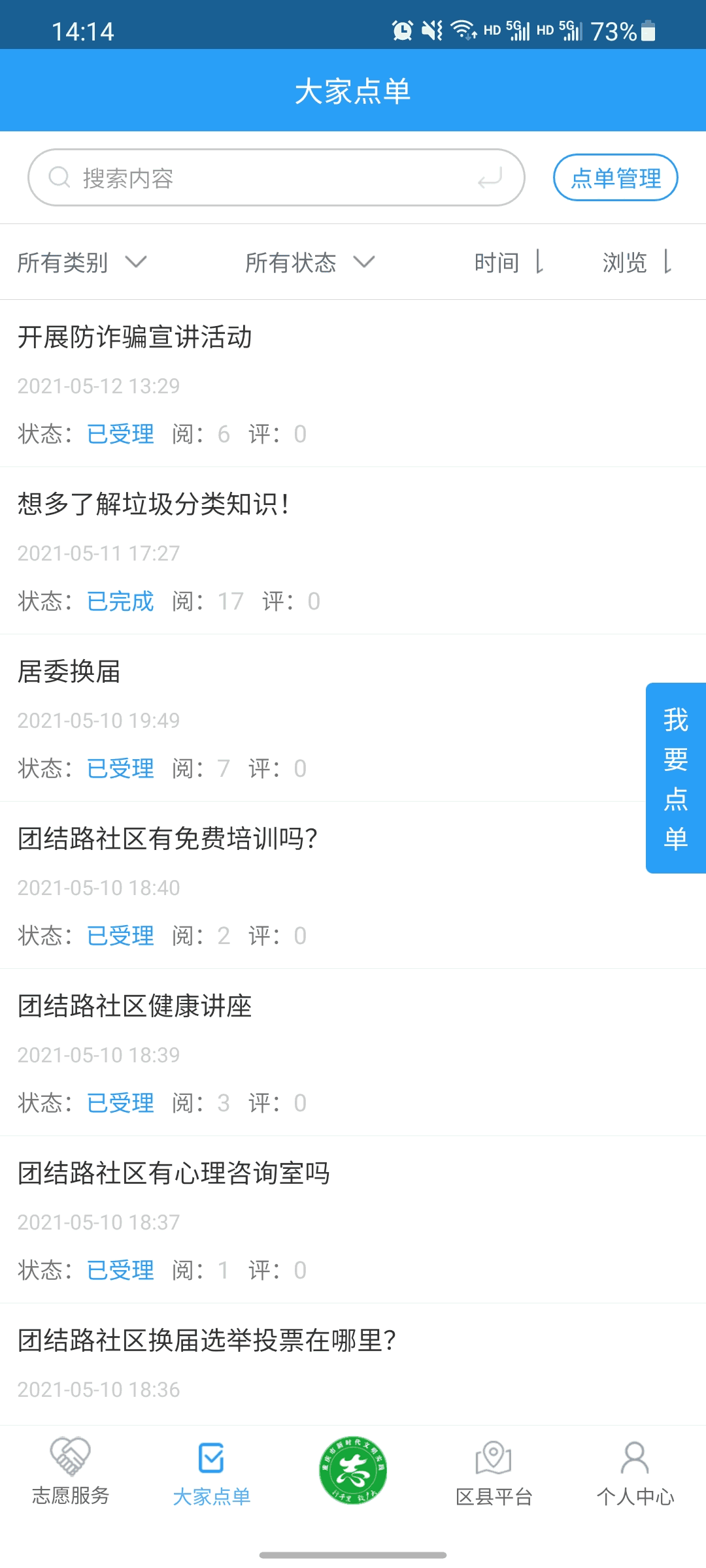
Task: Expand the 所有类别 dropdown
Action: click(82, 263)
